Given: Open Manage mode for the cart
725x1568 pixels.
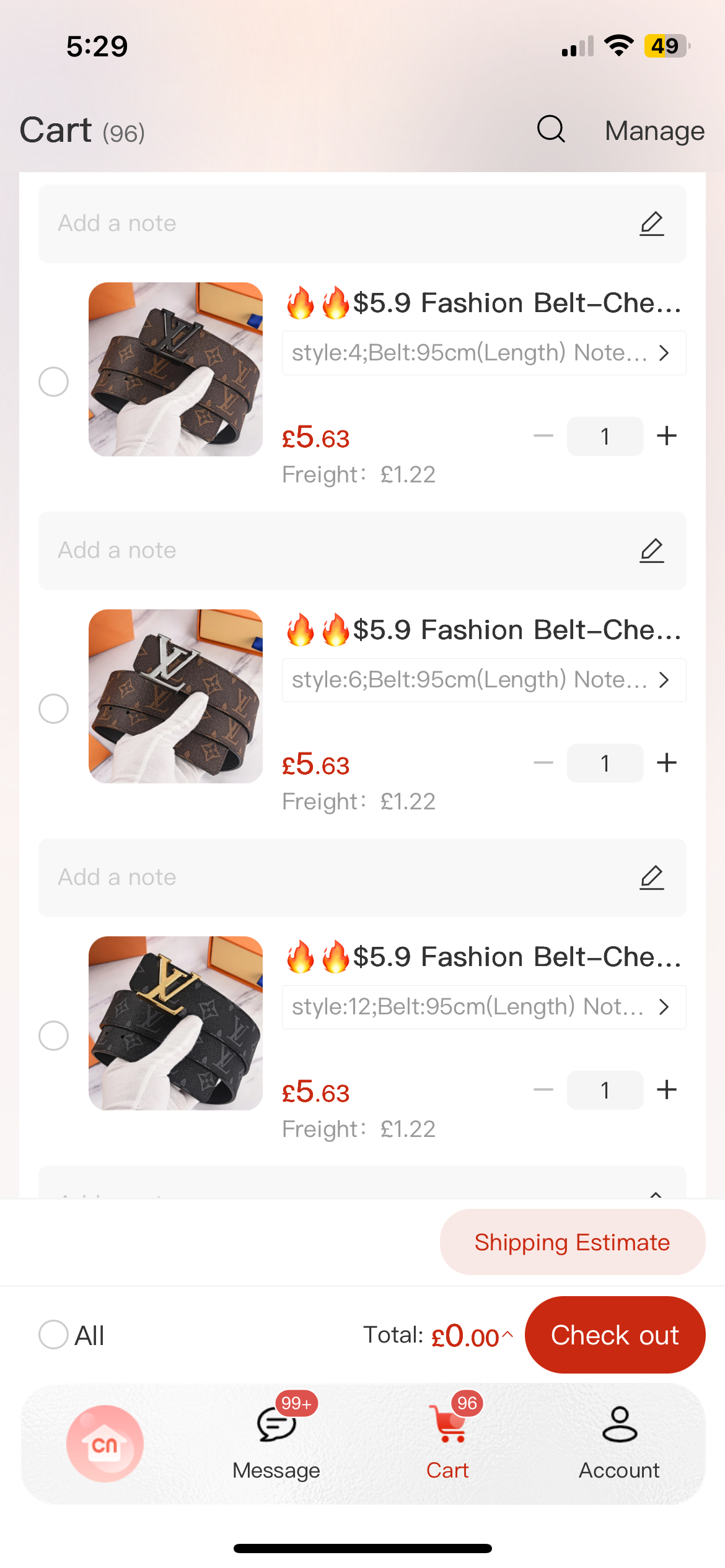Looking at the screenshot, I should pos(654,130).
